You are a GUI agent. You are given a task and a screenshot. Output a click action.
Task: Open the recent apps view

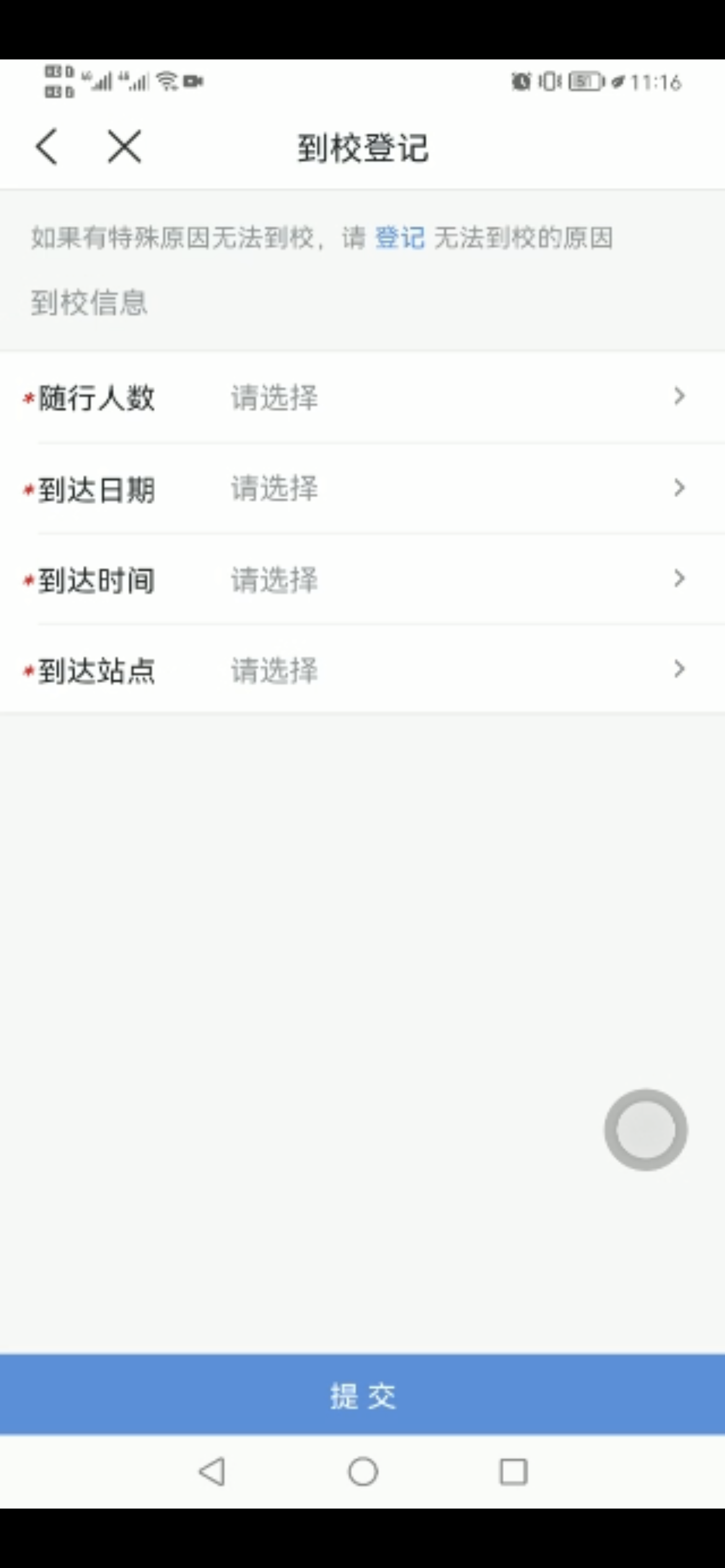pos(513,1471)
